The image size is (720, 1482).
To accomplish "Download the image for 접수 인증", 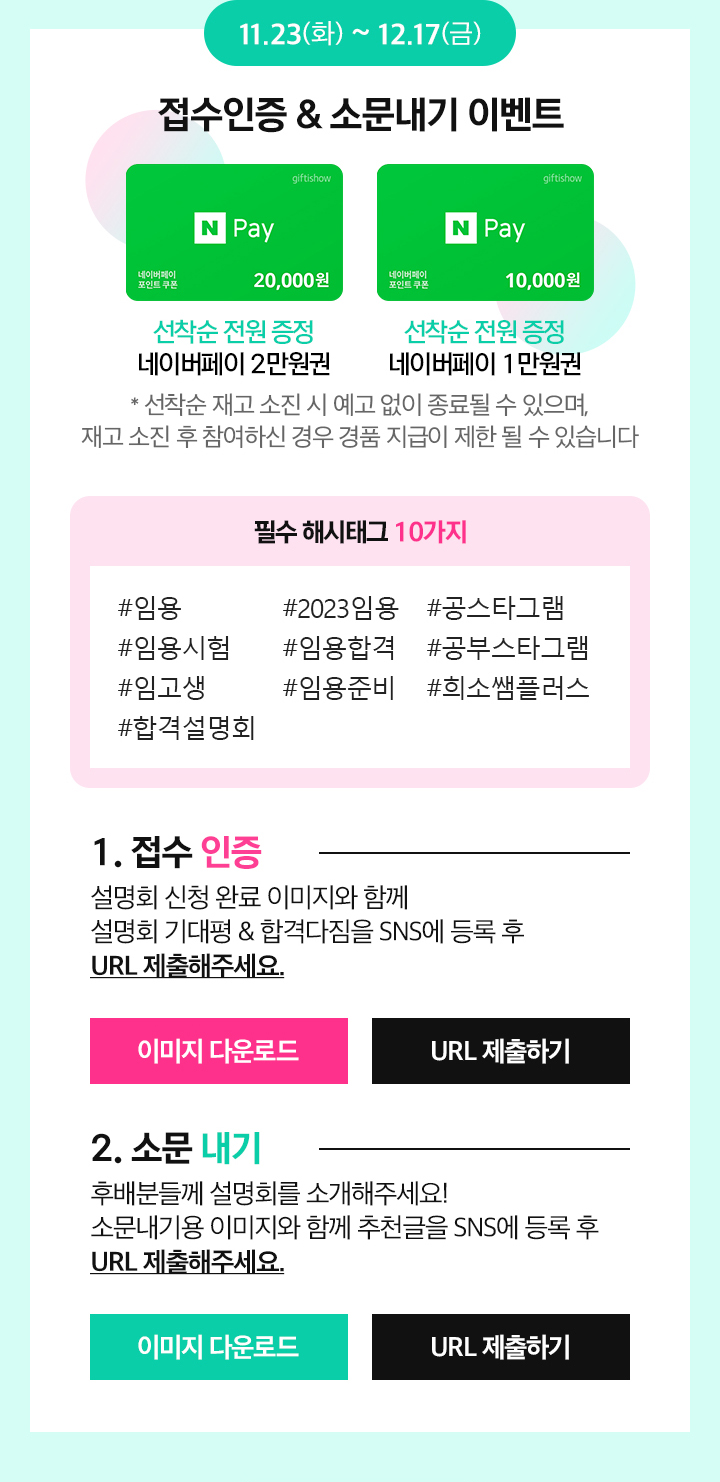I will [219, 1051].
